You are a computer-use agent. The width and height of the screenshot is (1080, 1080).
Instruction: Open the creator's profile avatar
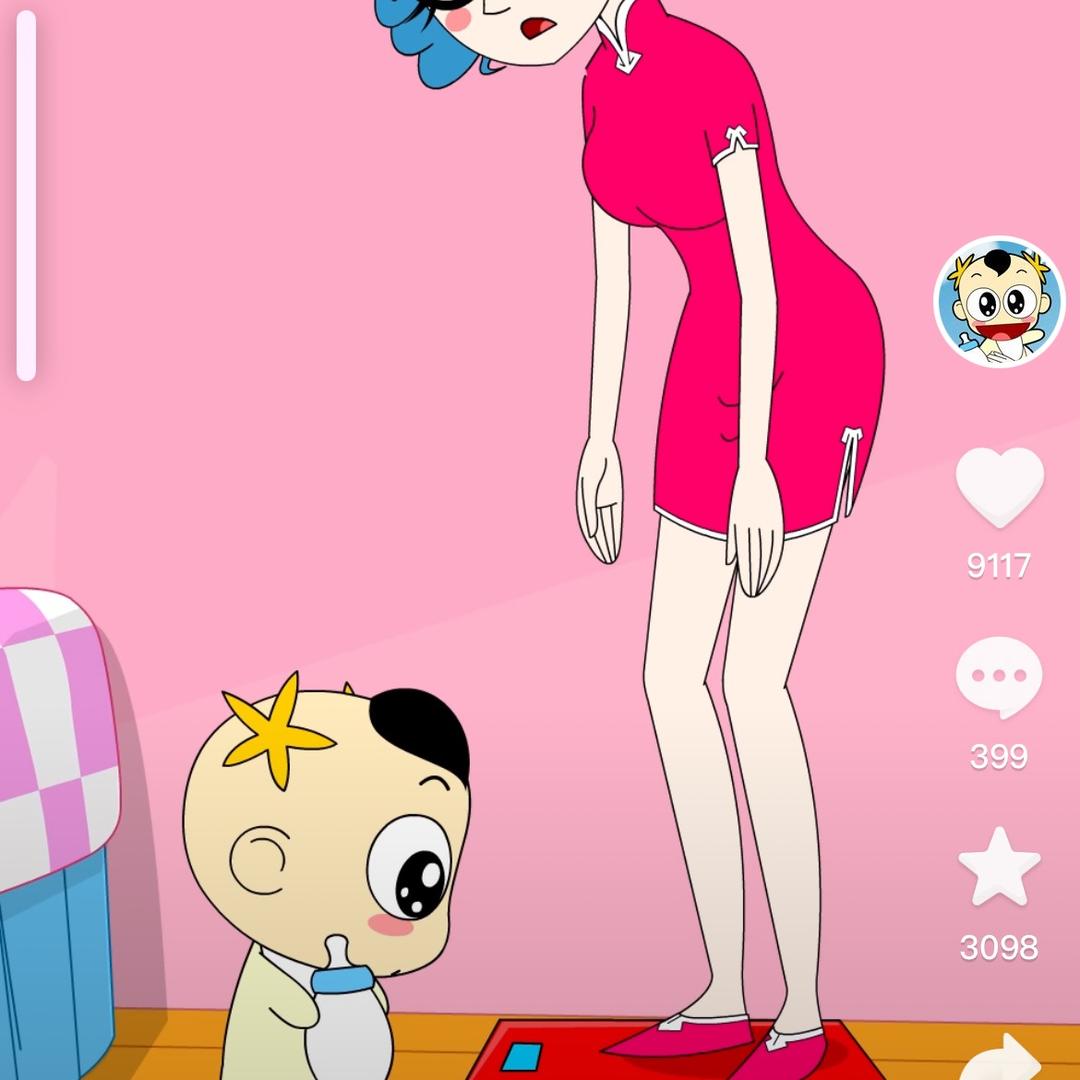(x=999, y=302)
